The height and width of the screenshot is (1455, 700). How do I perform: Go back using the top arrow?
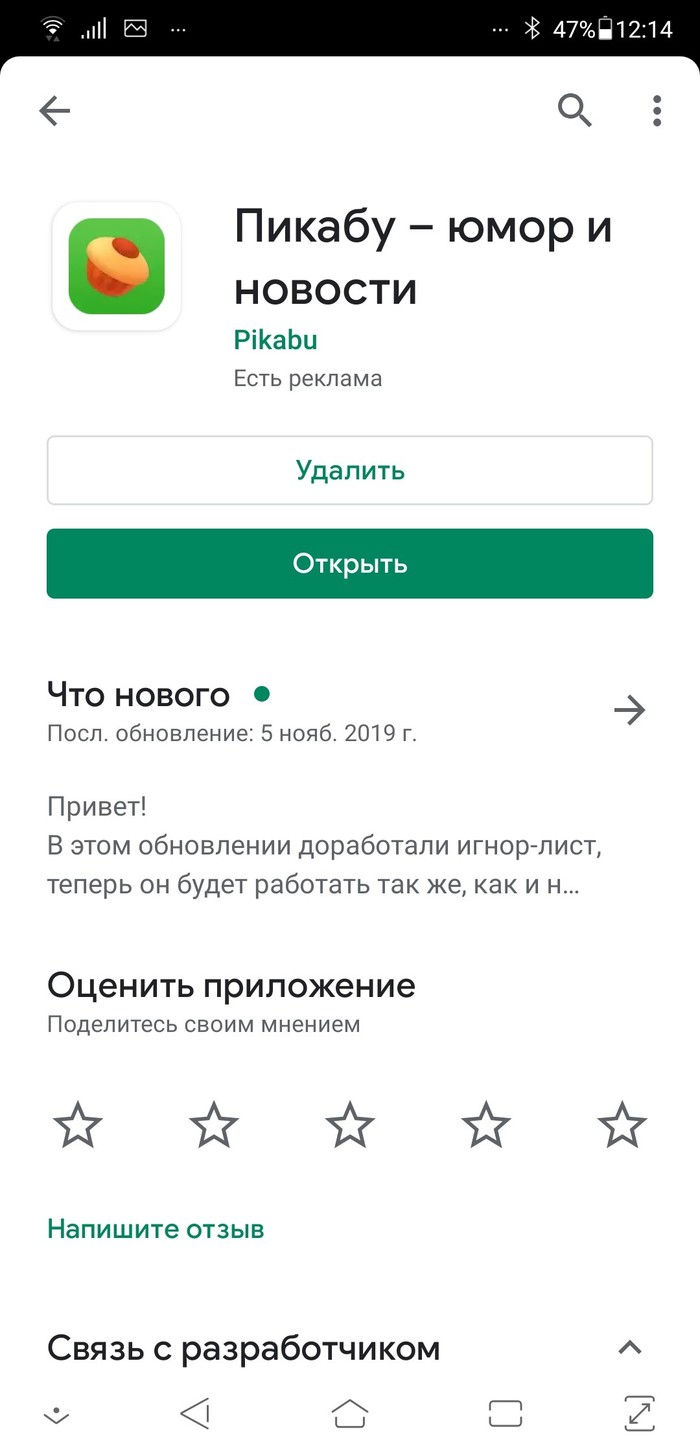(55, 111)
